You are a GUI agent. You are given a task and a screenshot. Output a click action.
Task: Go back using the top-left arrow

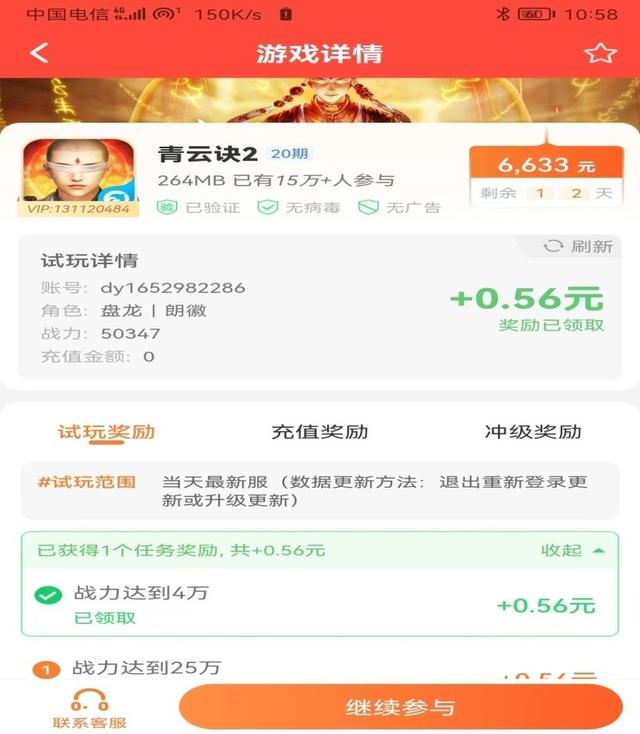click(39, 53)
